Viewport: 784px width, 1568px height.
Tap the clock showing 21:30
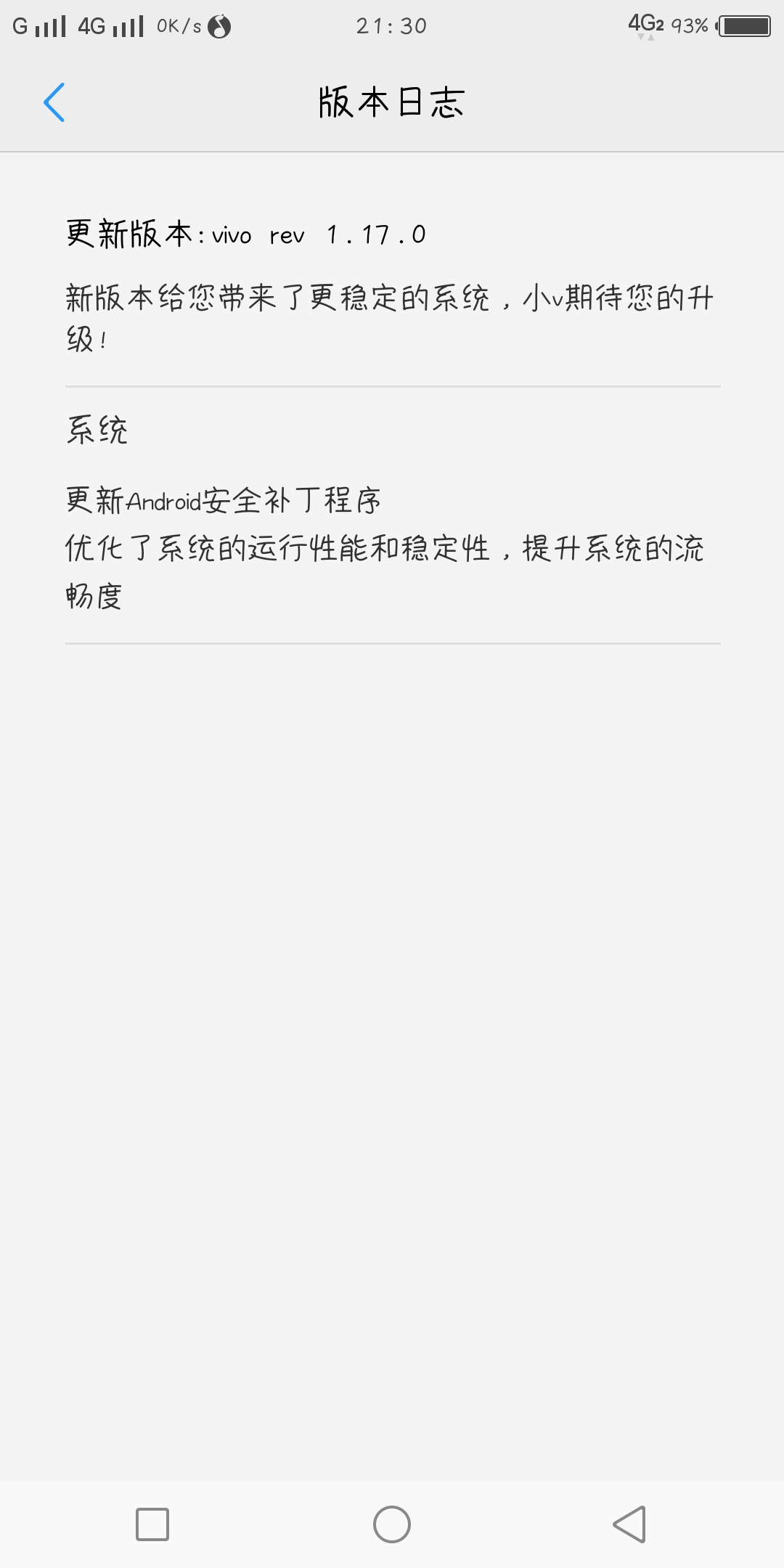392,26
